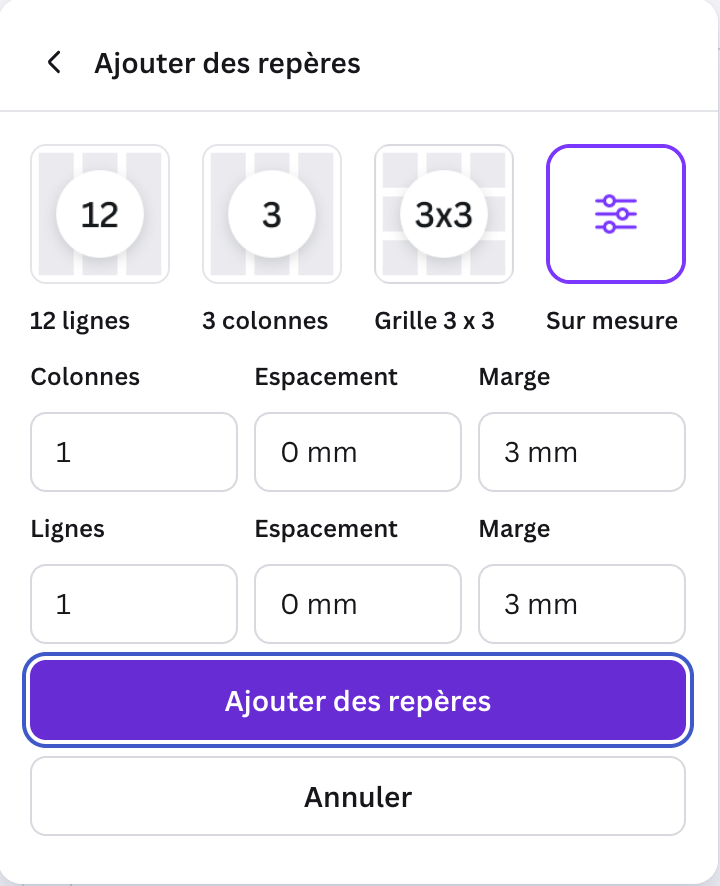Select the Sur mesure custom option

click(x=616, y=215)
